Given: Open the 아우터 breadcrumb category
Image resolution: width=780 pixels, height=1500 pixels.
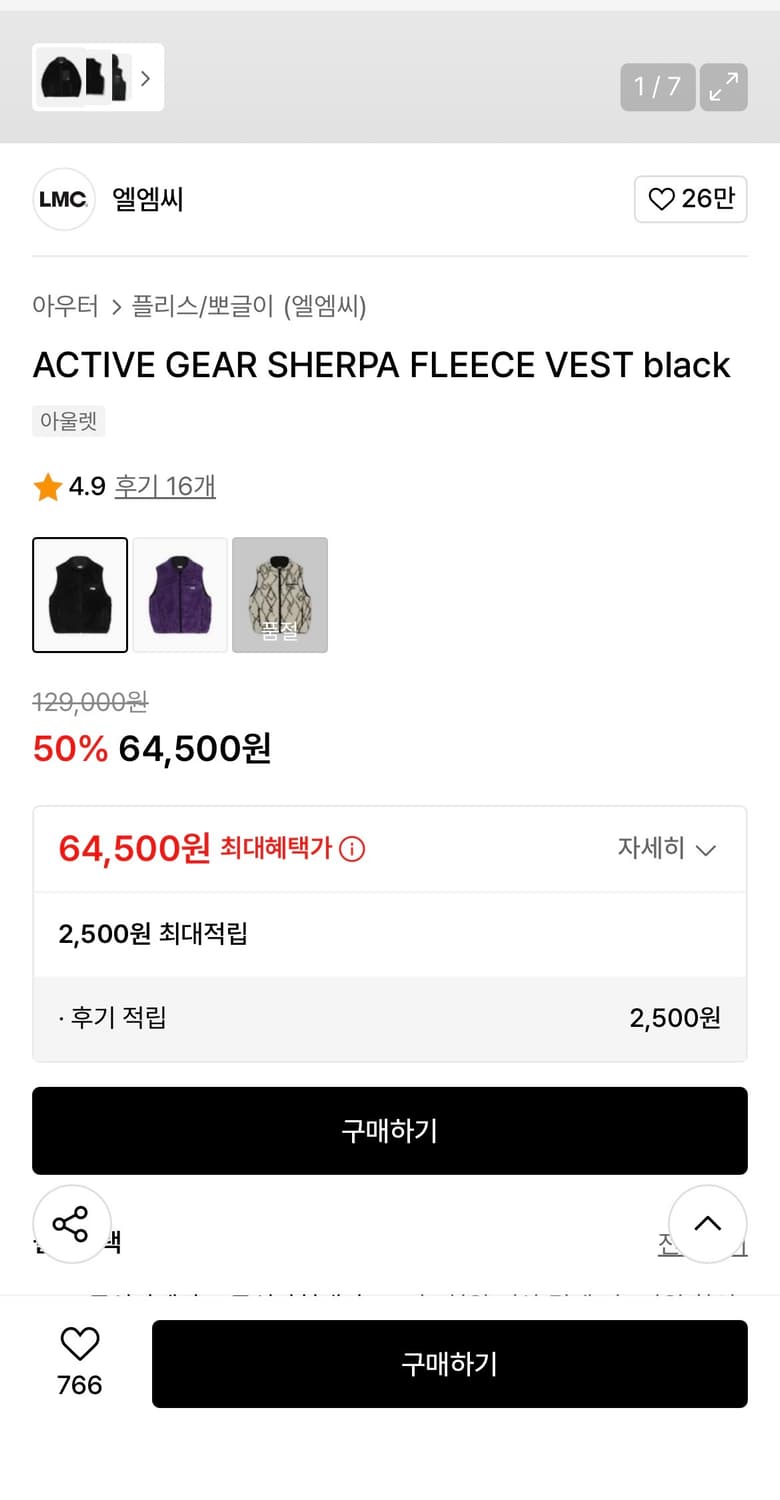Looking at the screenshot, I should (x=64, y=309).
